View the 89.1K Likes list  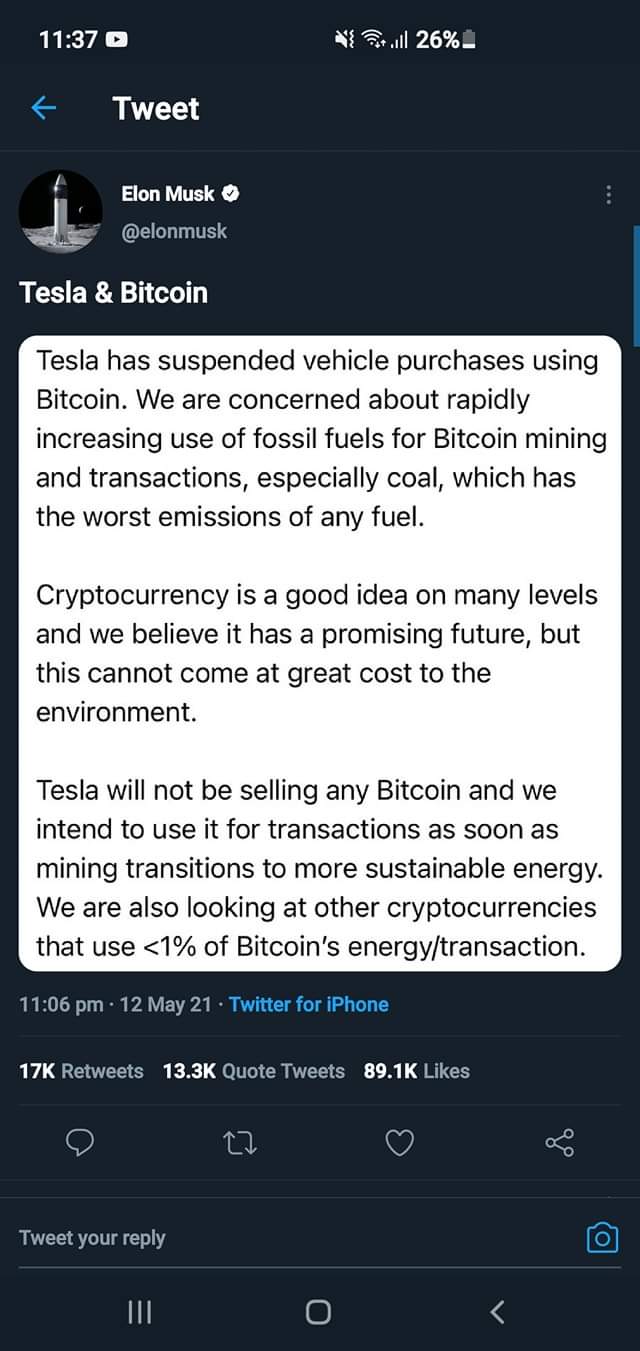tap(416, 1071)
